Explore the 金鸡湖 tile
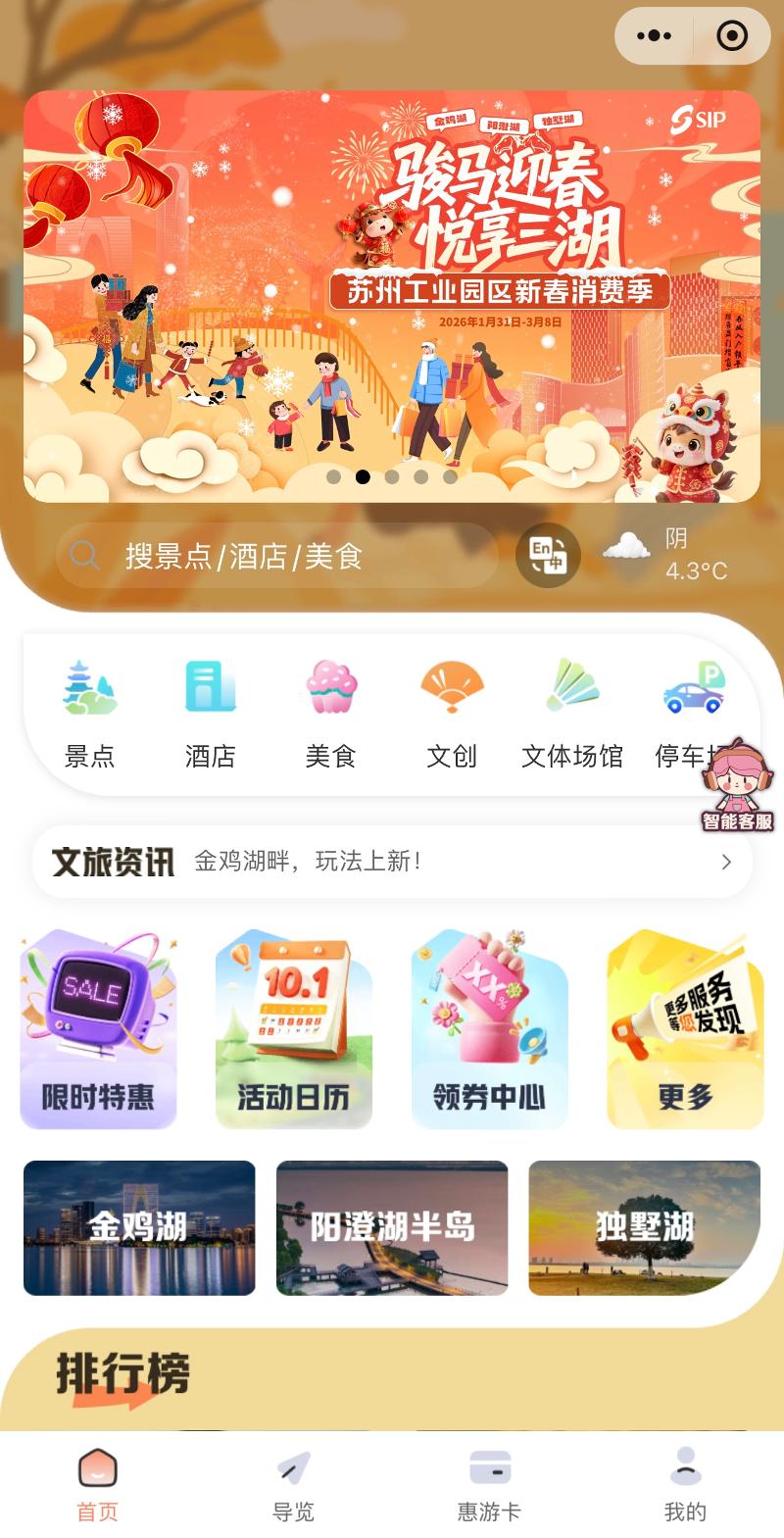Viewport: 784px width, 1538px height. click(x=139, y=1227)
